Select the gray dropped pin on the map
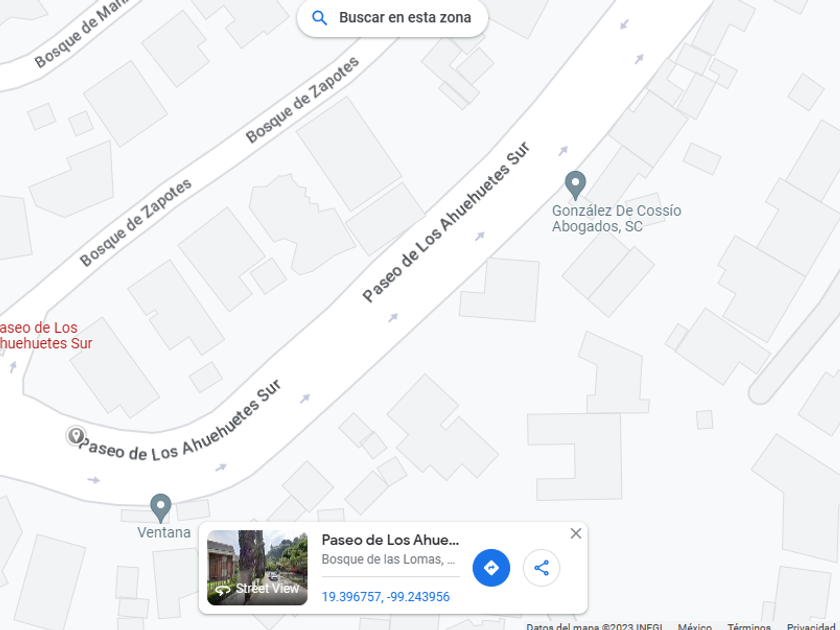The width and height of the screenshot is (840, 630). (75, 435)
